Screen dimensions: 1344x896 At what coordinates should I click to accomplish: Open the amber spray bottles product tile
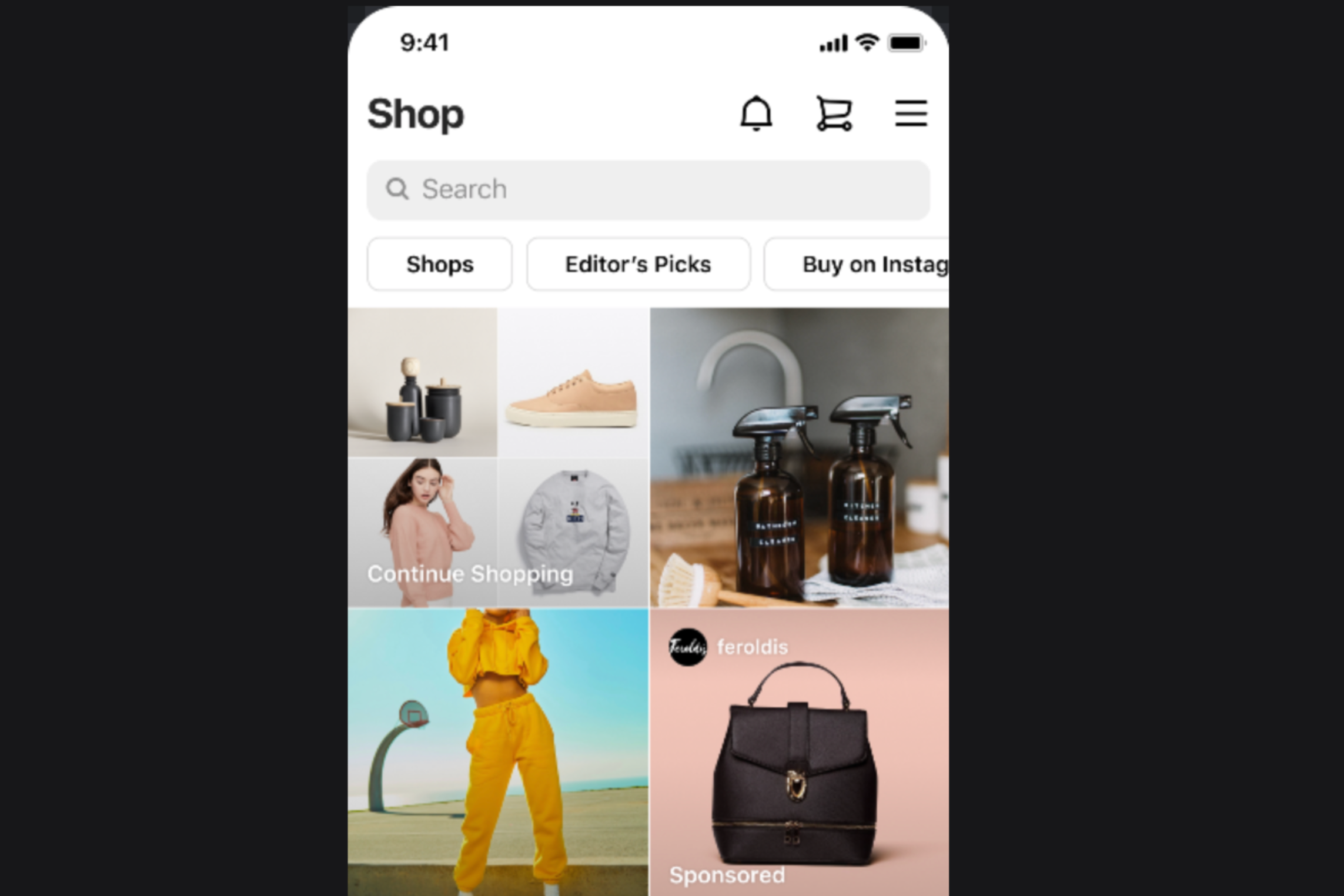coord(799,457)
